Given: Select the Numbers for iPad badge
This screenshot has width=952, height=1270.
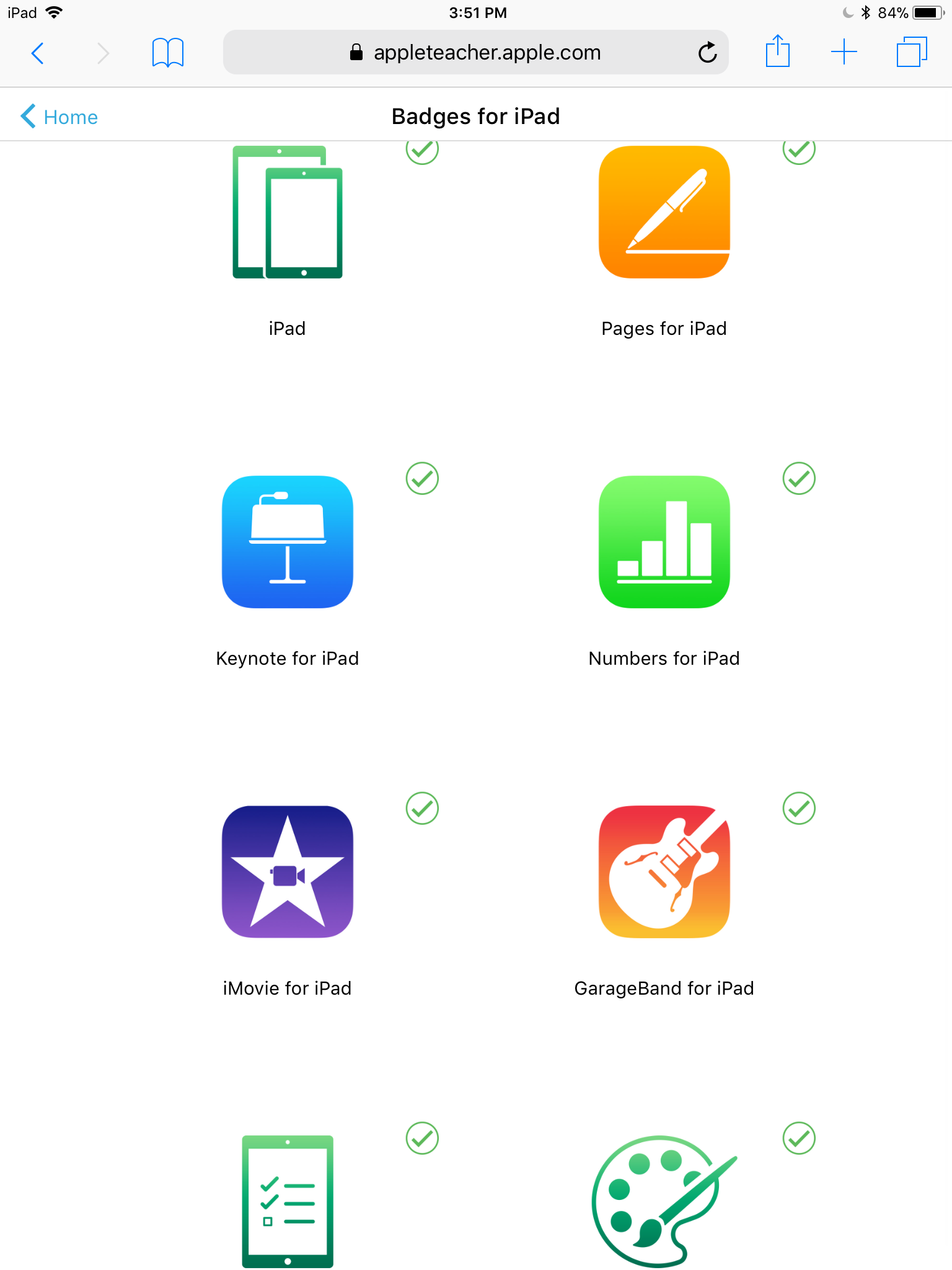Looking at the screenshot, I should pyautogui.click(x=664, y=542).
